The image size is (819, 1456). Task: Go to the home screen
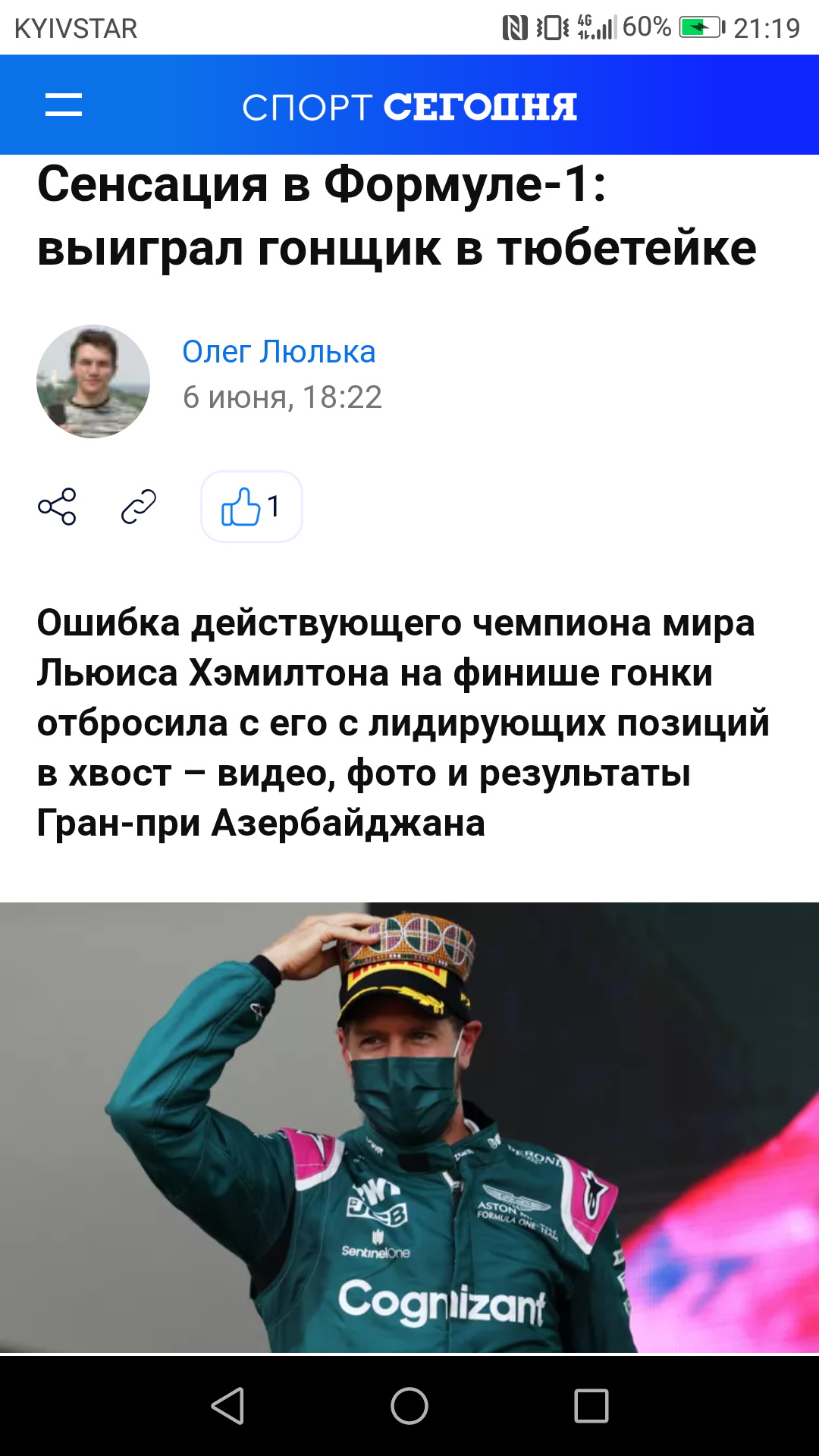(409, 1406)
